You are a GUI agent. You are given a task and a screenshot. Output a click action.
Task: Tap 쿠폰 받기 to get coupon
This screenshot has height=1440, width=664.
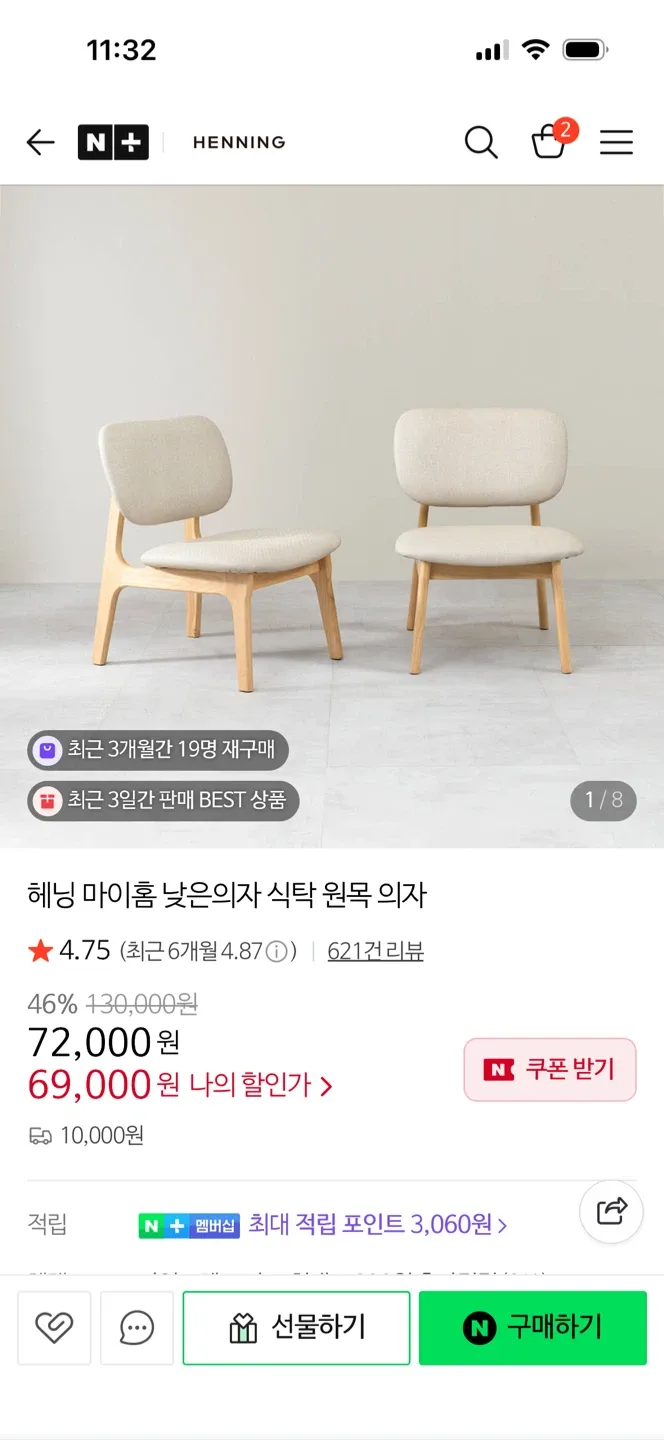coord(549,1069)
